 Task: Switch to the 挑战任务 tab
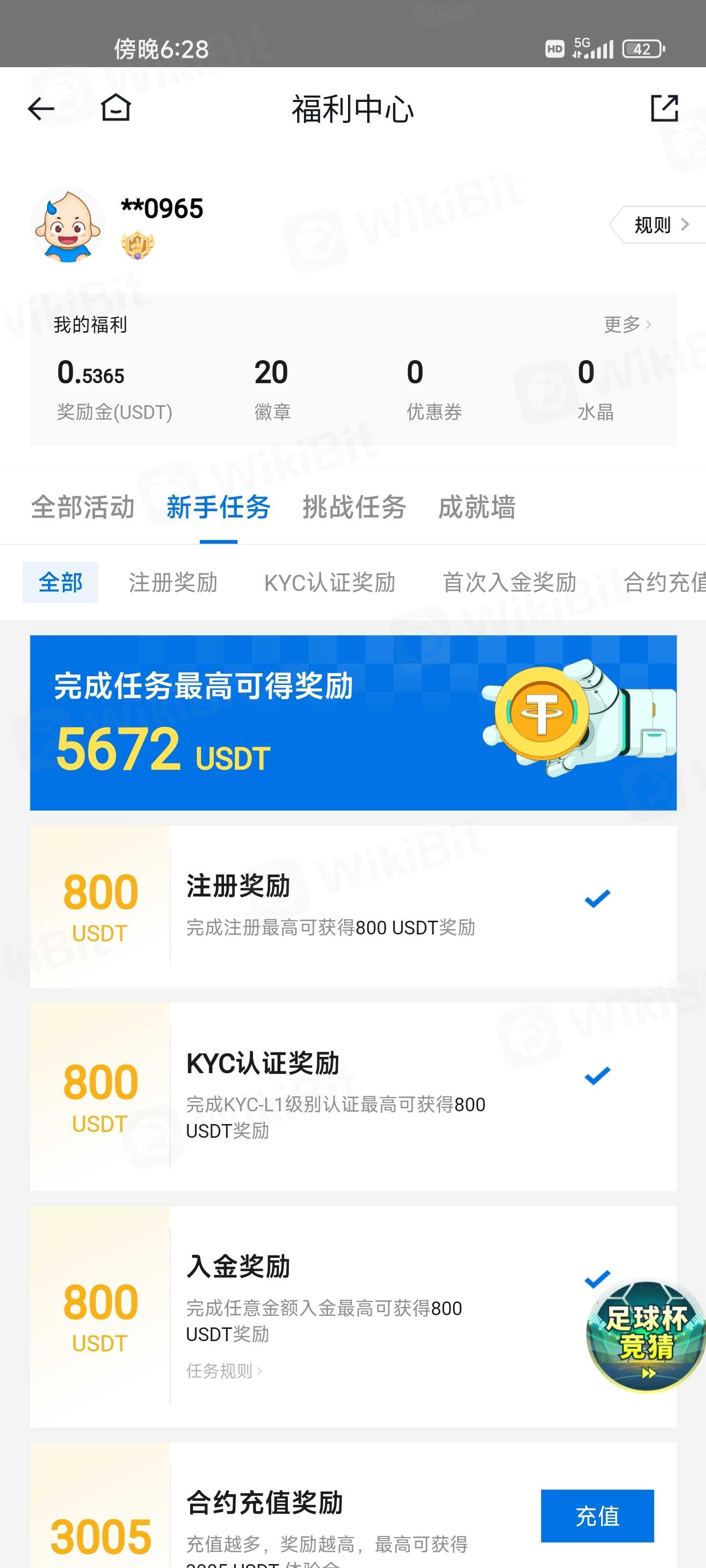pos(354,507)
